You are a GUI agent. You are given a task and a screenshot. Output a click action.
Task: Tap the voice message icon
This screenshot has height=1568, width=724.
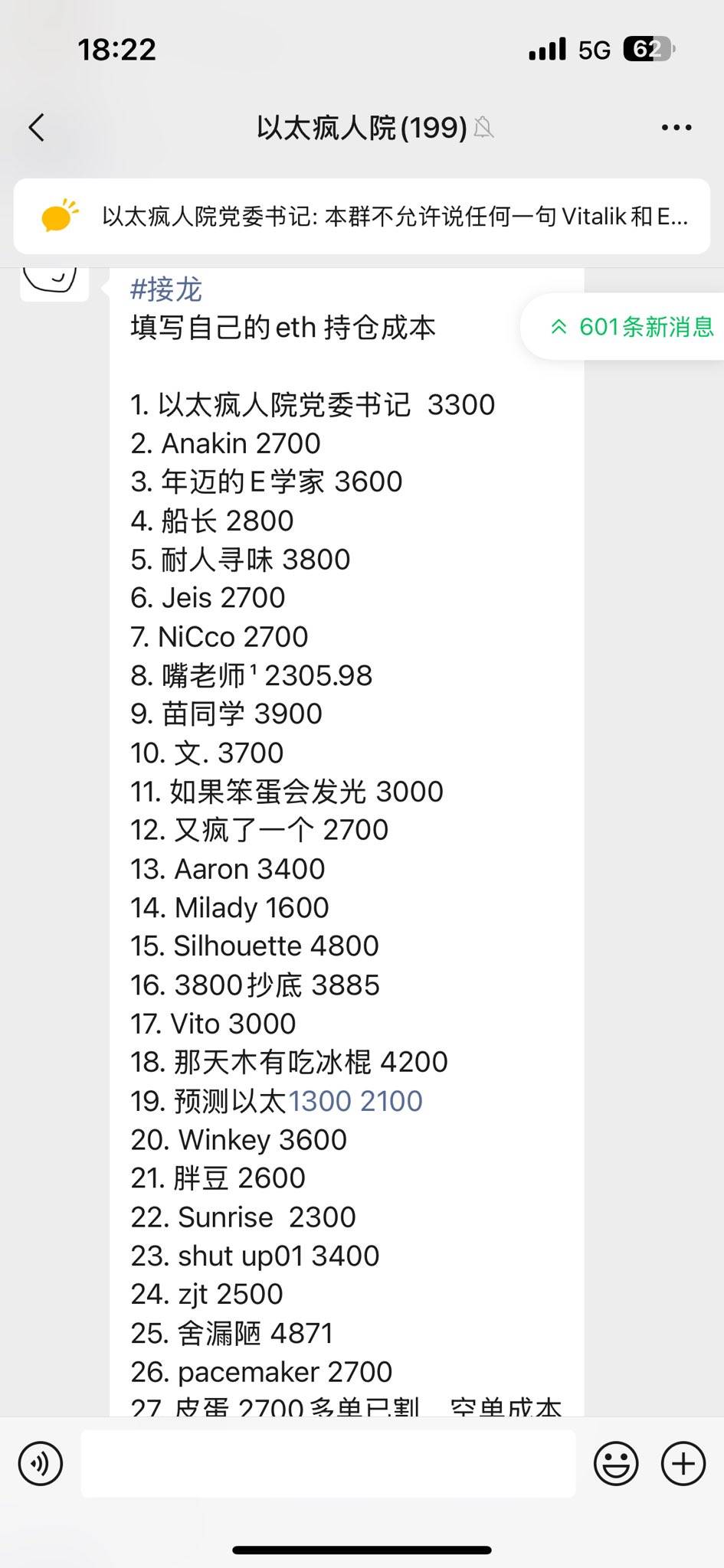pyautogui.click(x=41, y=1463)
